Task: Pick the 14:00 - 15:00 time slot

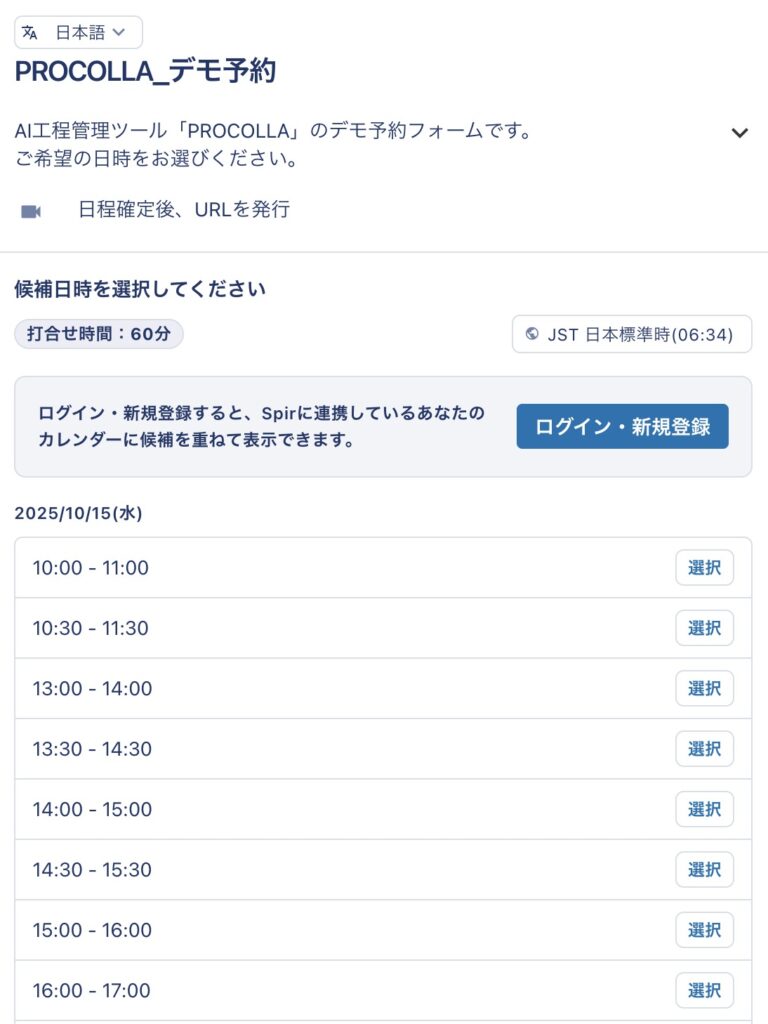Action: [x=704, y=809]
